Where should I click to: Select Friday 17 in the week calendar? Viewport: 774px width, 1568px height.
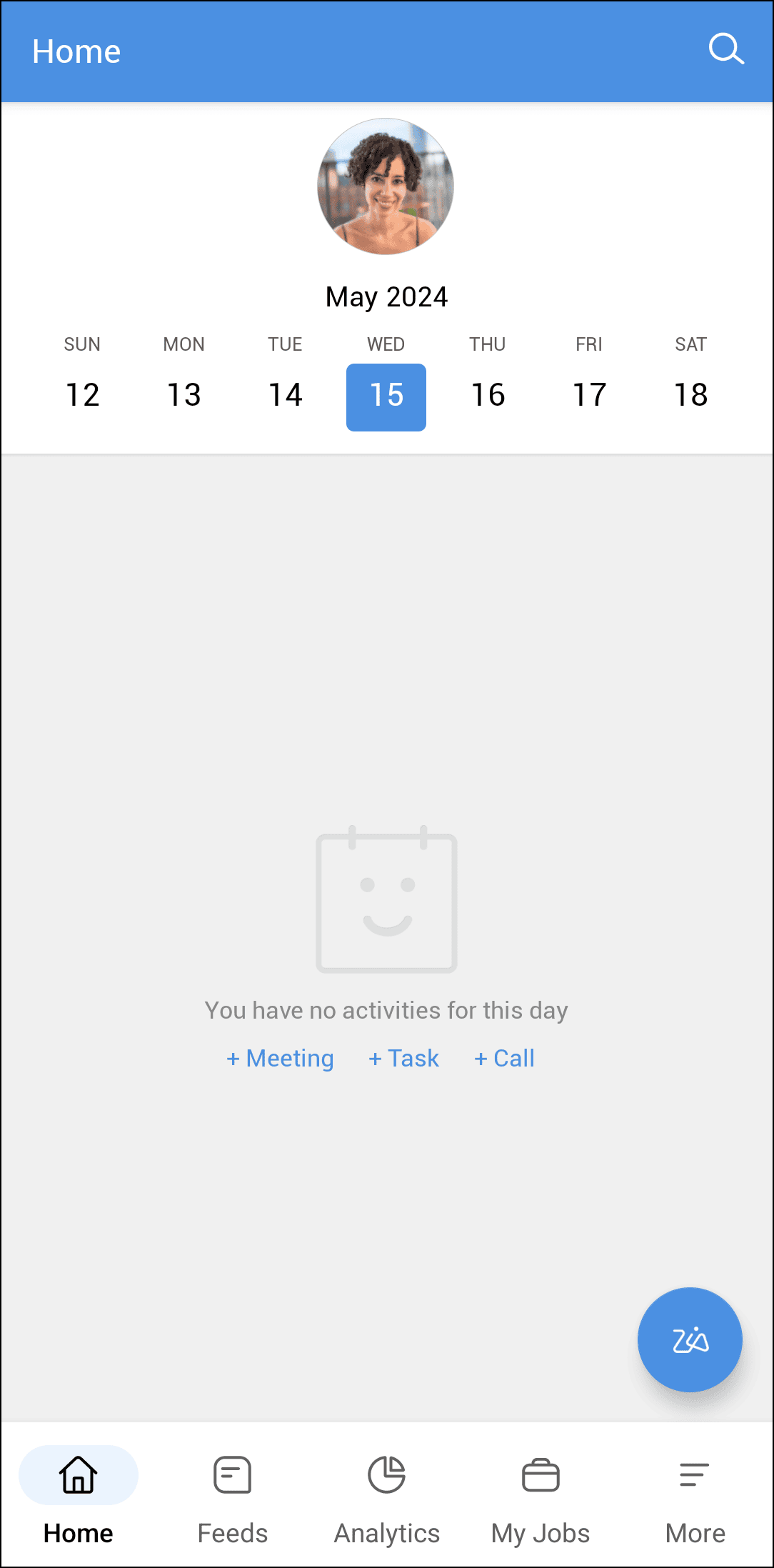(x=589, y=395)
